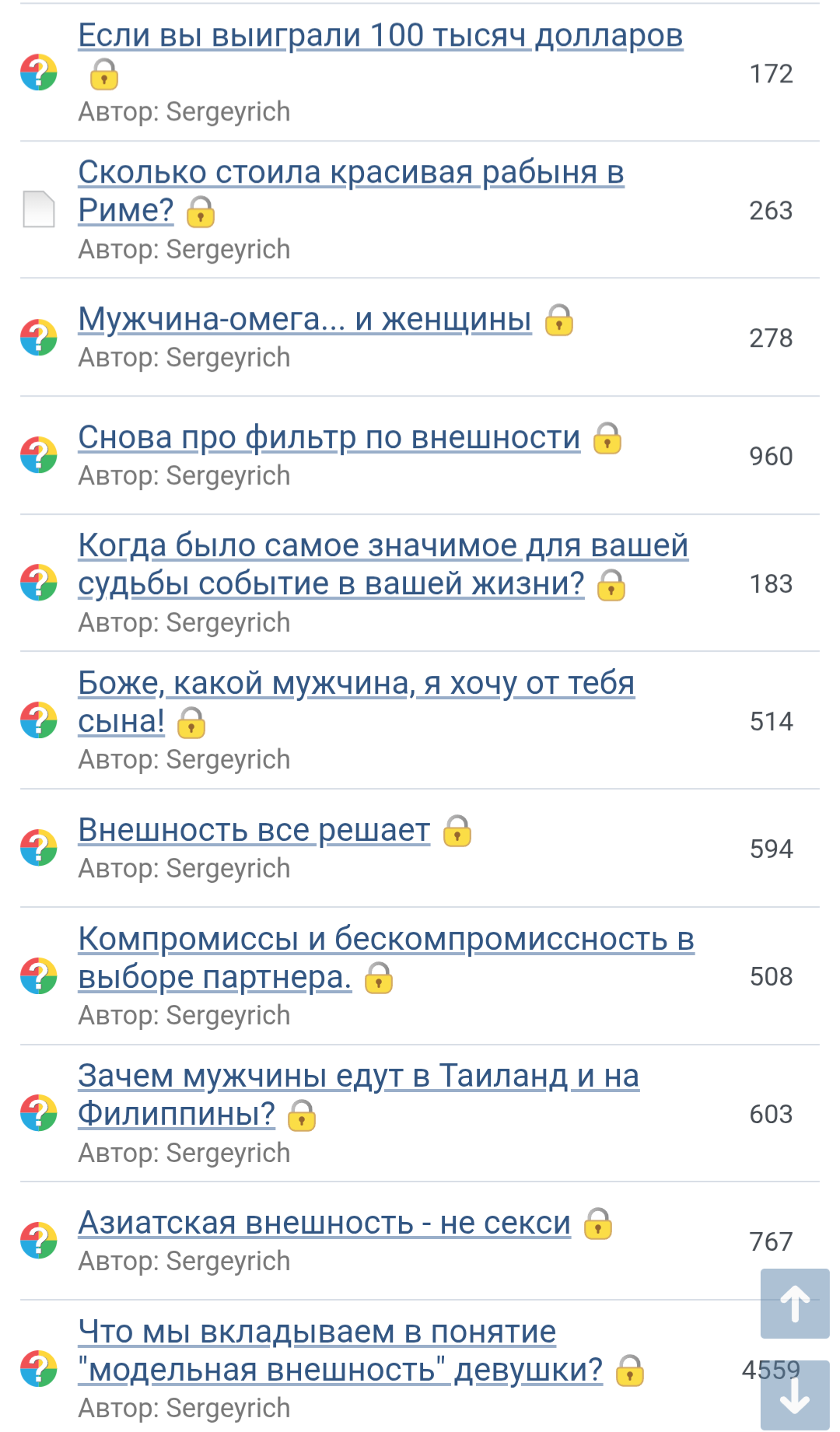Open topic "Мужчина-омега... и женщины"
Image resolution: width=840 pixels, height=1432 pixels.
(x=305, y=320)
